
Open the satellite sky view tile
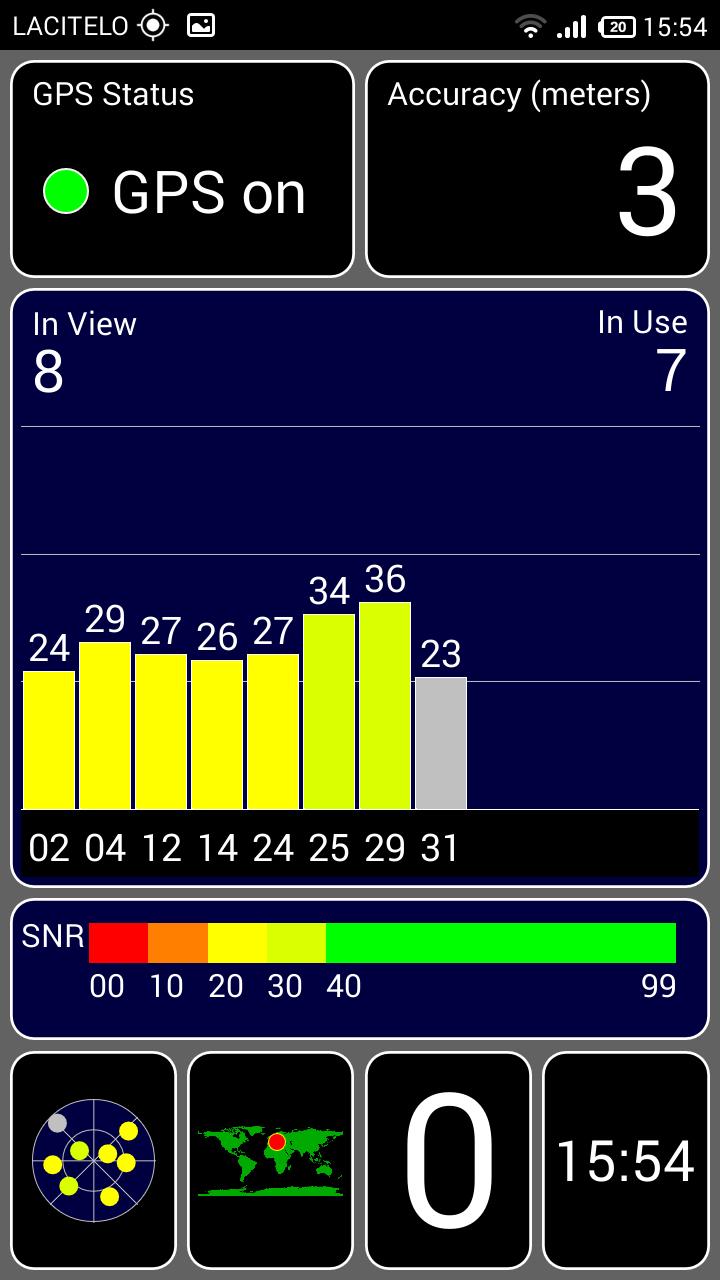pos(93,1160)
